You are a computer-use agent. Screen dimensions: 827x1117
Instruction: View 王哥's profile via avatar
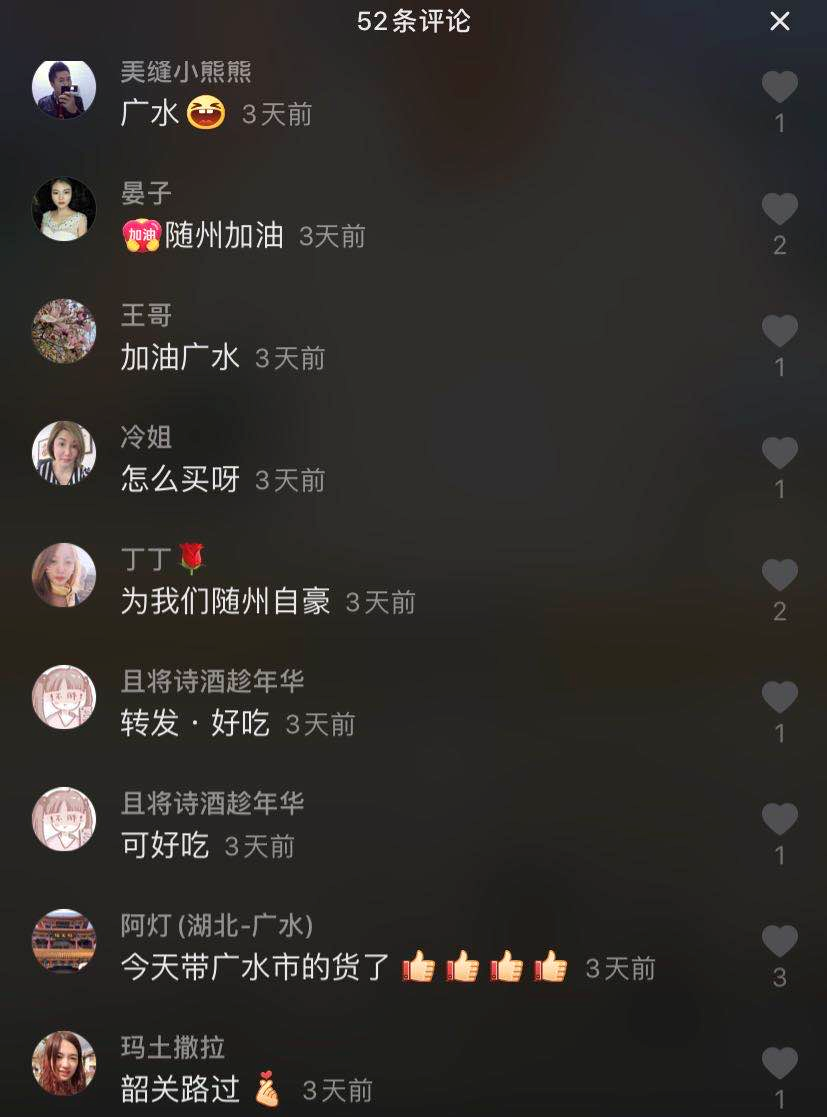click(x=64, y=331)
